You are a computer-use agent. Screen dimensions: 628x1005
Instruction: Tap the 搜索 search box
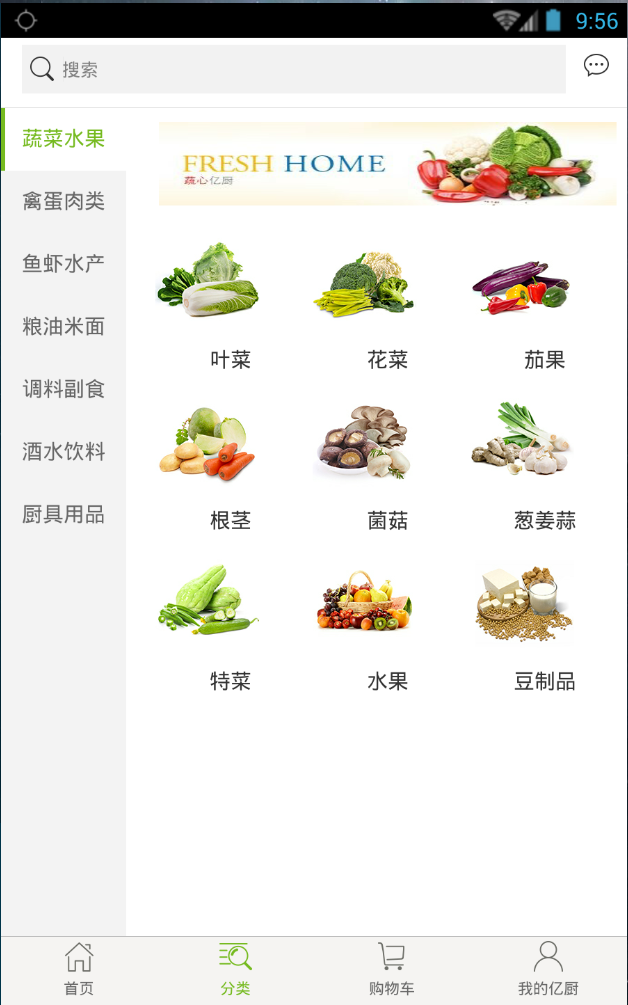tap(294, 69)
